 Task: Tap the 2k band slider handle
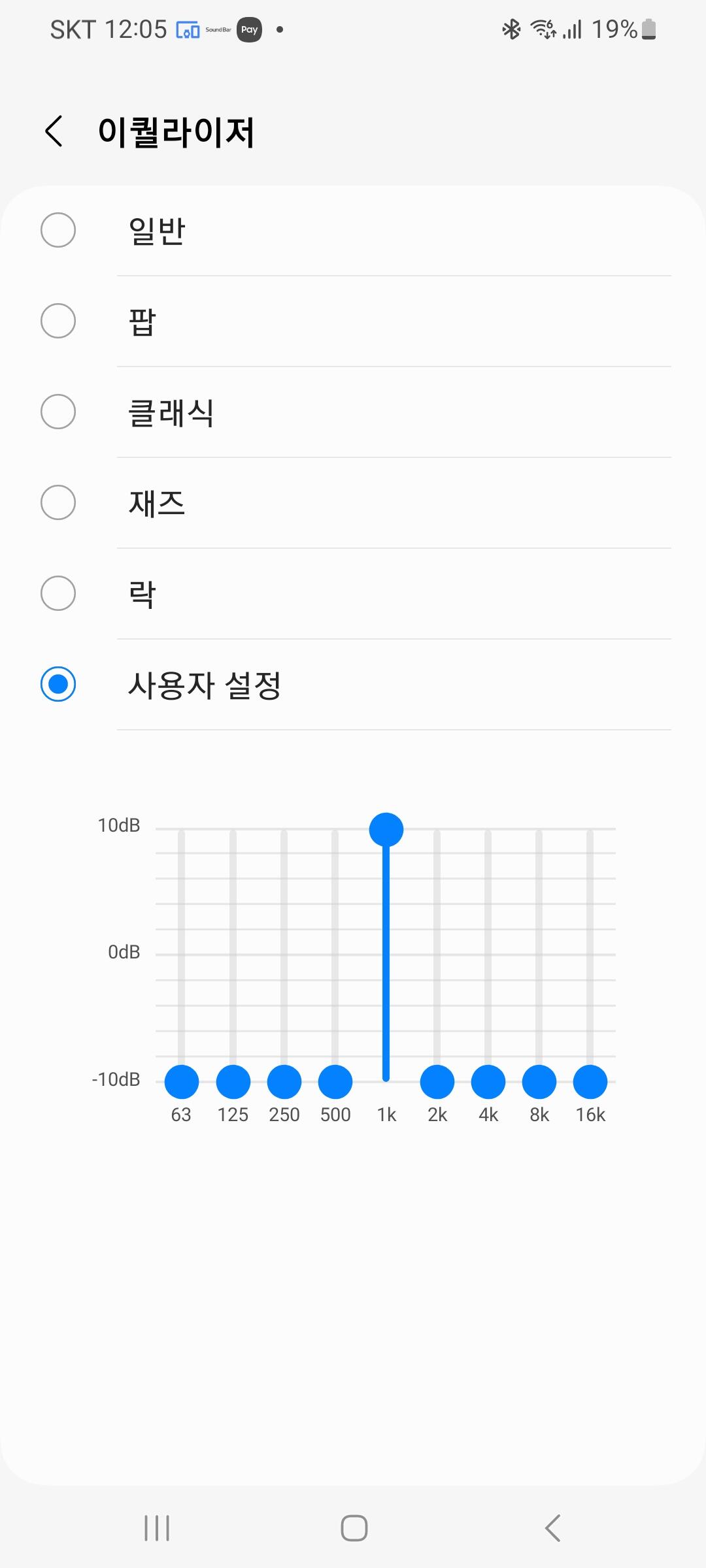pyautogui.click(x=437, y=1082)
